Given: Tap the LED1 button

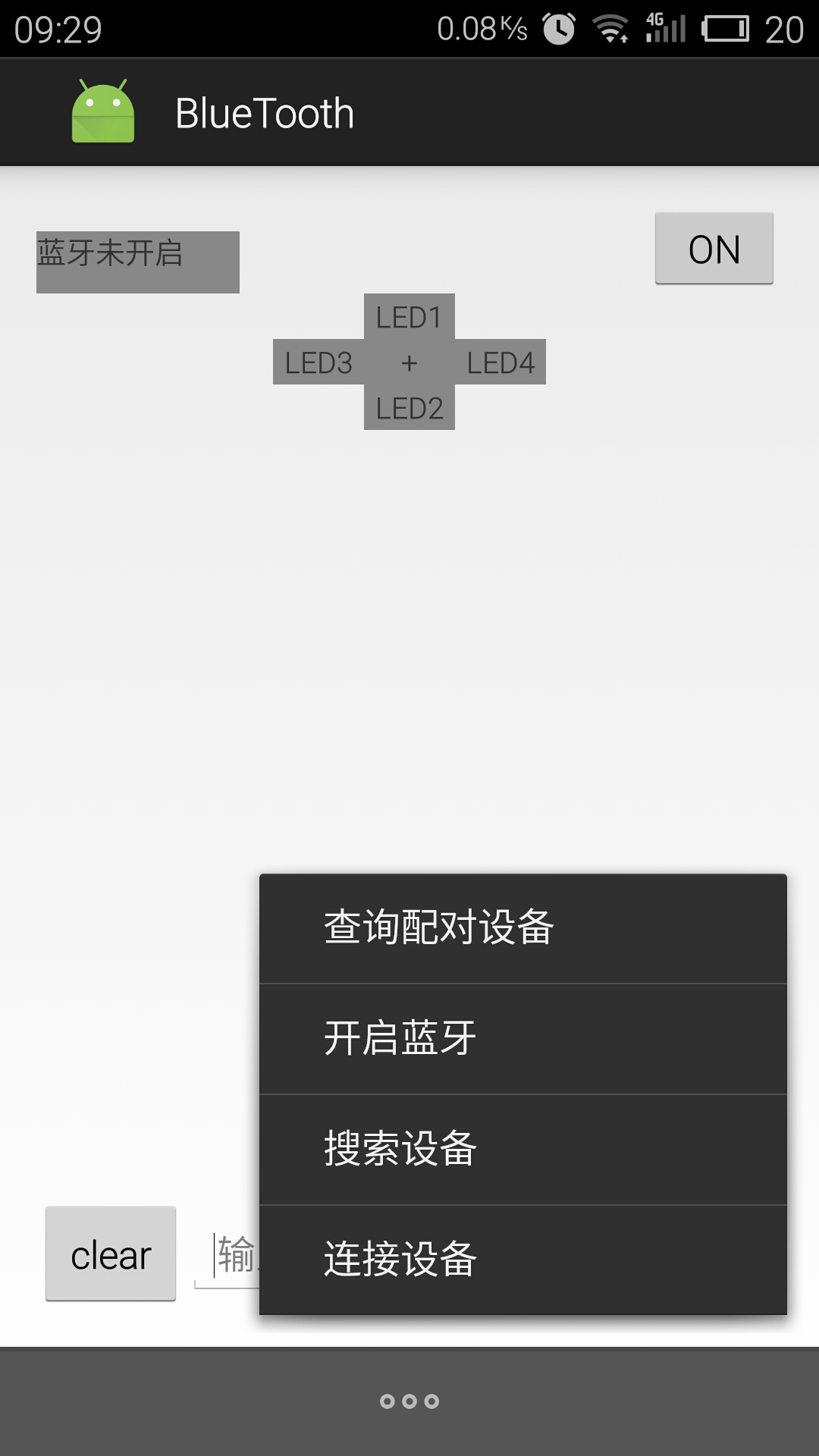Looking at the screenshot, I should 409,317.
